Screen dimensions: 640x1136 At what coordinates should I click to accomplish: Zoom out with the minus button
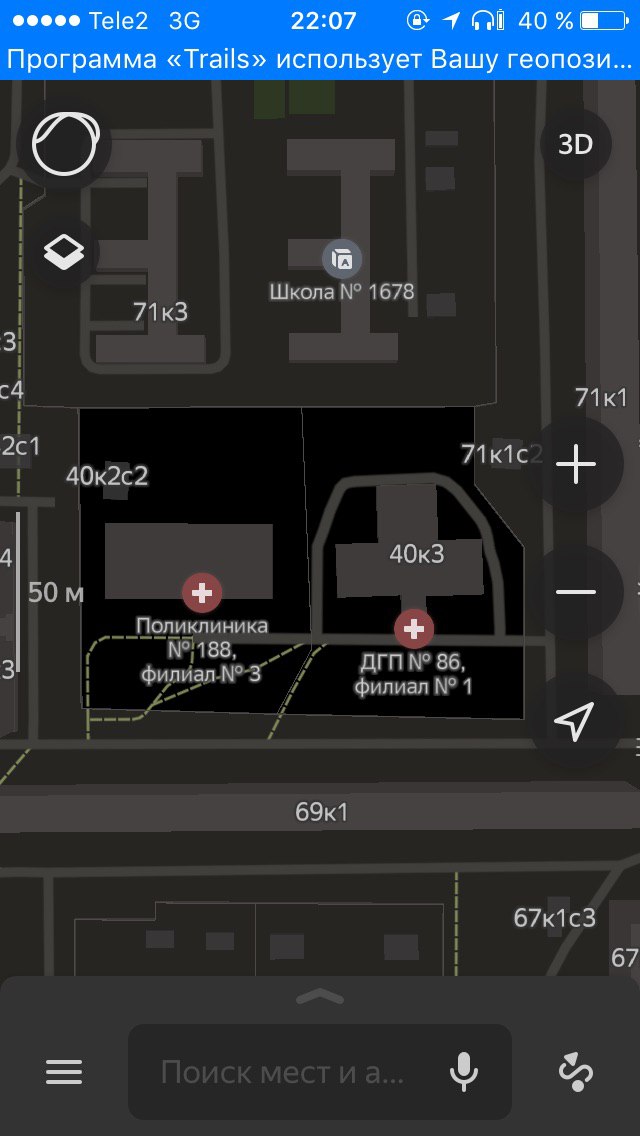coord(576,592)
